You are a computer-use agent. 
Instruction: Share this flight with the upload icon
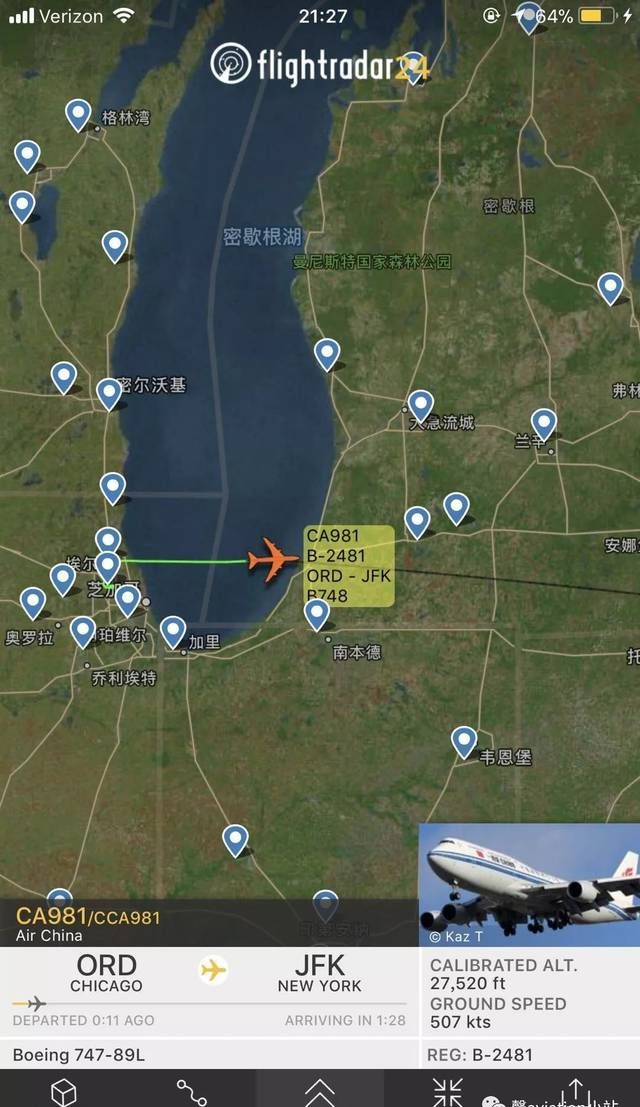coord(576,1091)
